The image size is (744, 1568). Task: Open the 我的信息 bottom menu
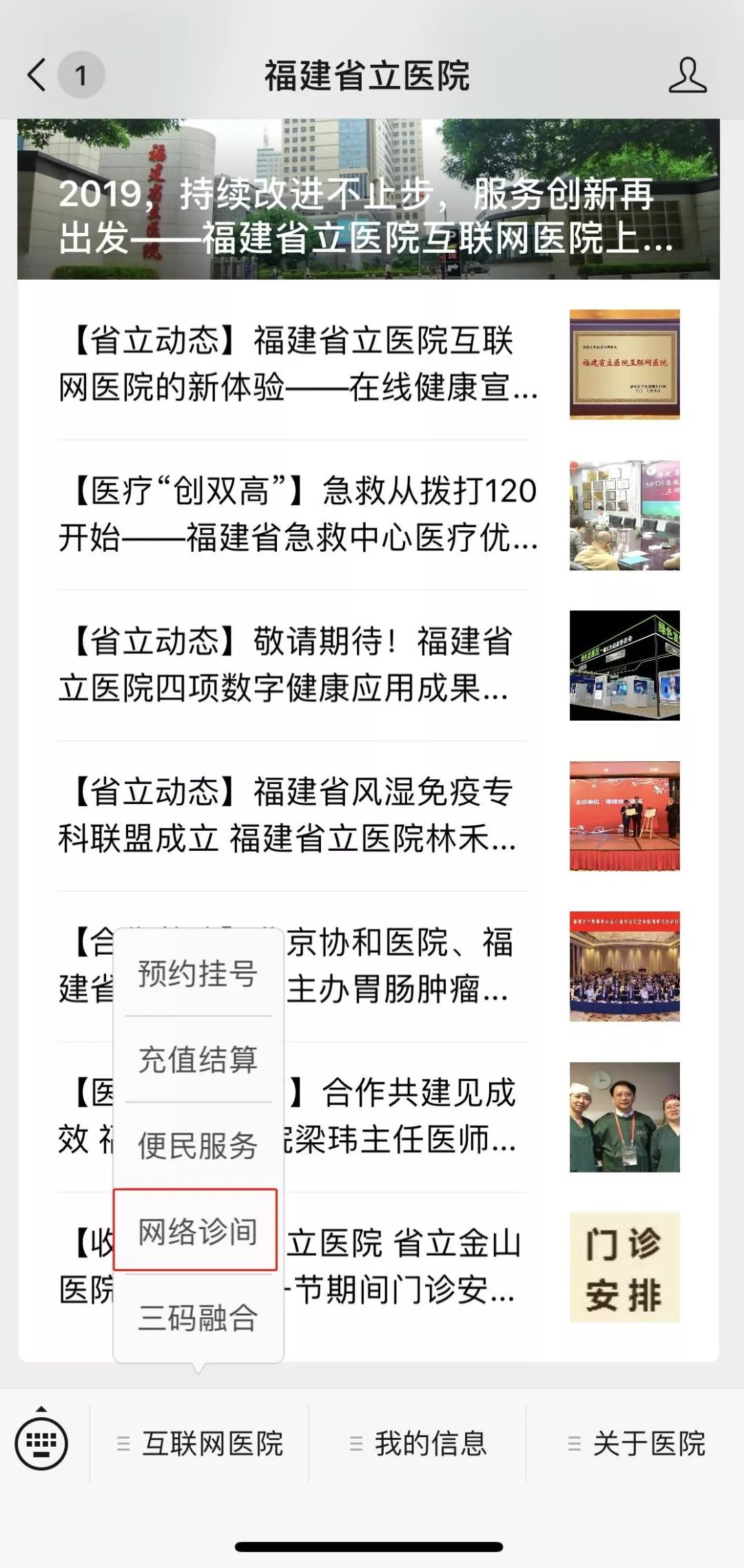pos(418,1443)
